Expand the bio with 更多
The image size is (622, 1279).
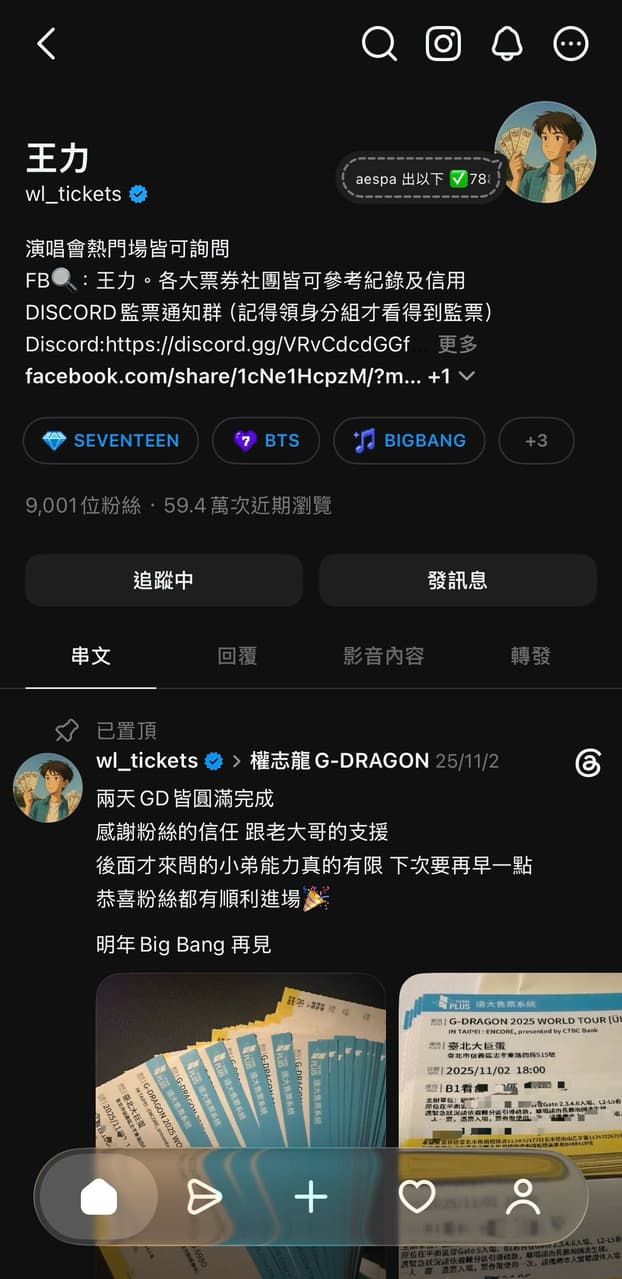coord(458,344)
